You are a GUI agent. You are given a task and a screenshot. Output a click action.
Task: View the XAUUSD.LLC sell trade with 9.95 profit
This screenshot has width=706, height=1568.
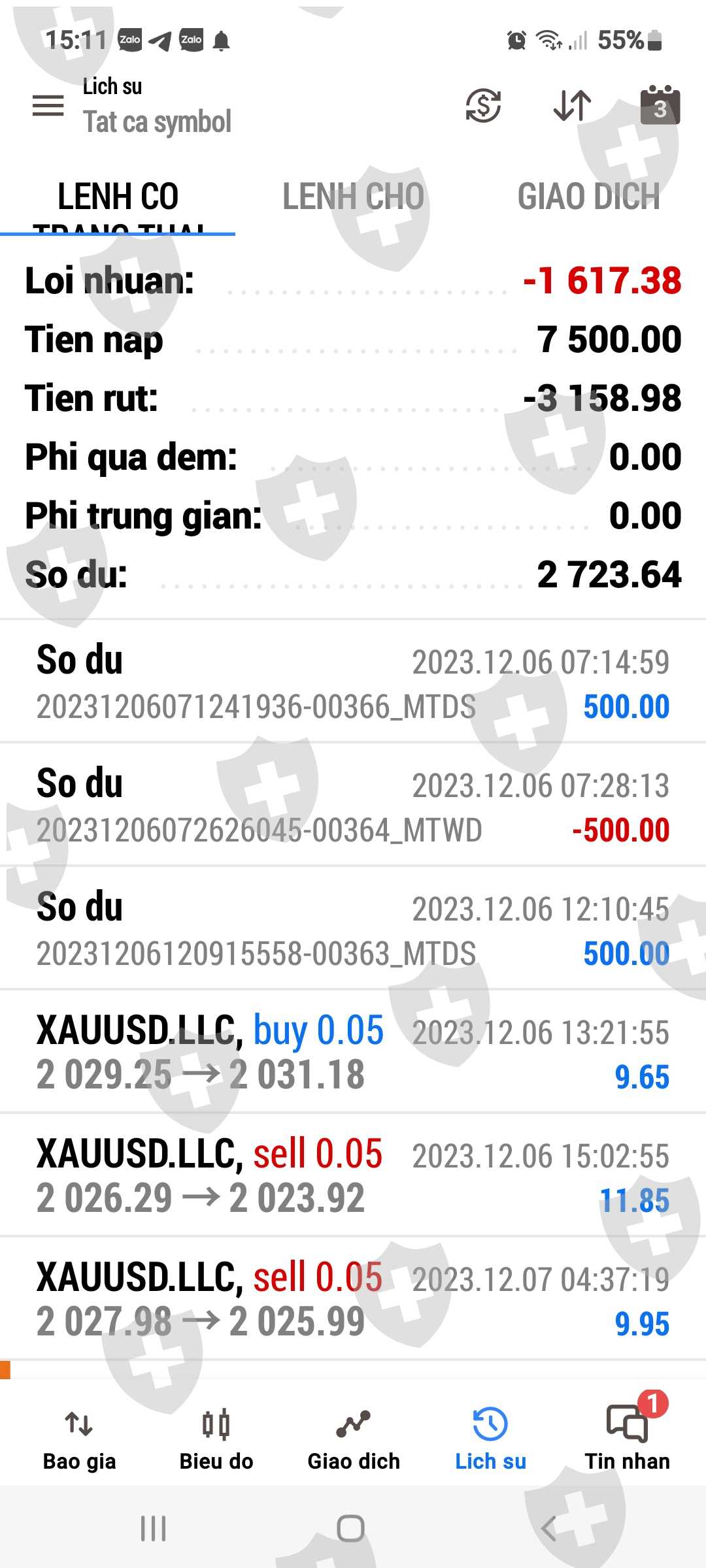coord(353,1299)
